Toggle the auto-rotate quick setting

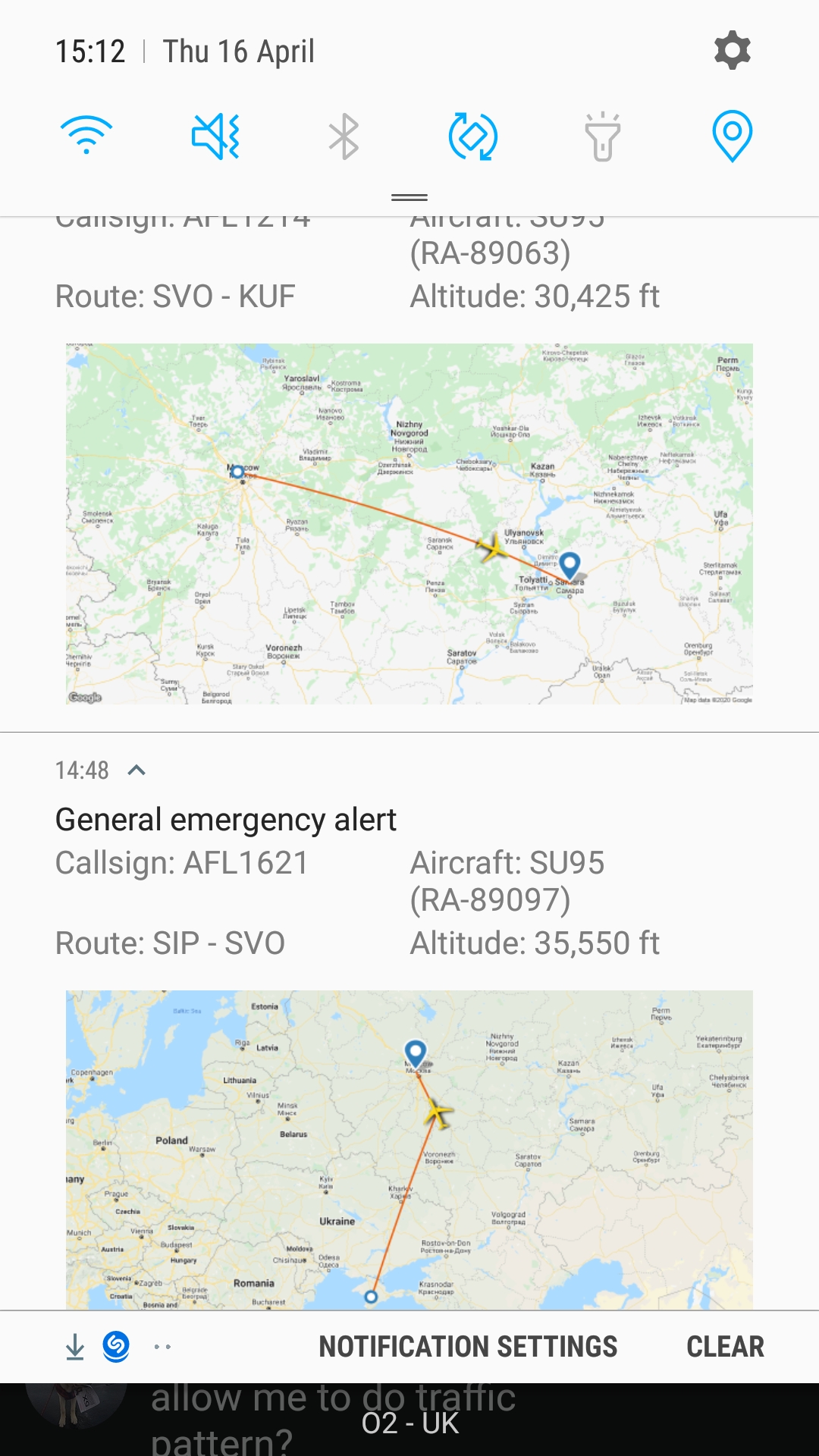click(472, 136)
